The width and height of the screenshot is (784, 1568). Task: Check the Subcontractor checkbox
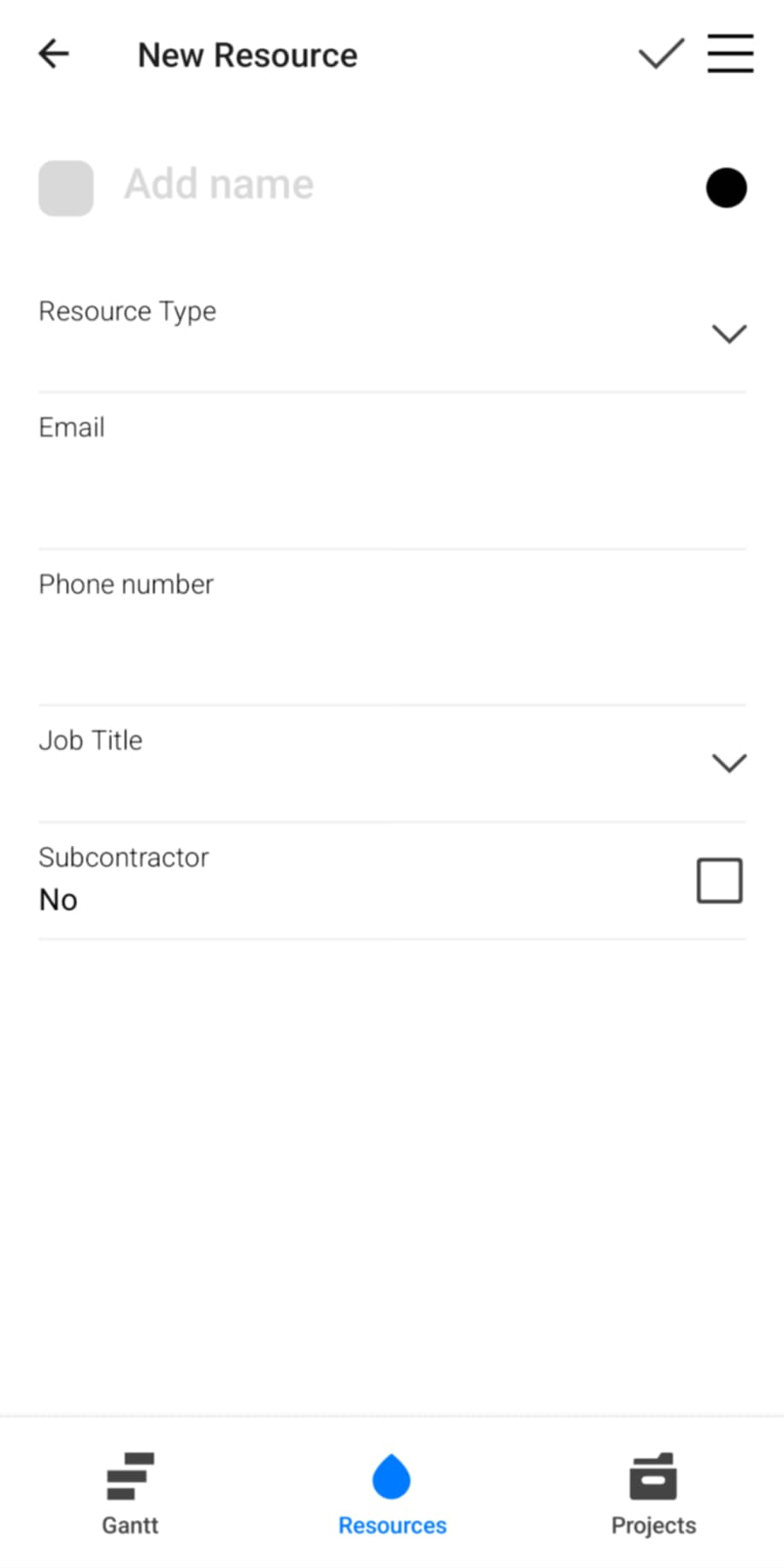click(719, 881)
